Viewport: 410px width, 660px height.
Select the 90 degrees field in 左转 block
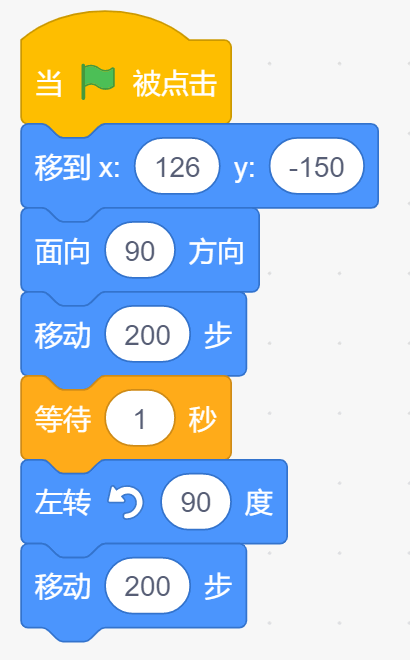(x=196, y=502)
